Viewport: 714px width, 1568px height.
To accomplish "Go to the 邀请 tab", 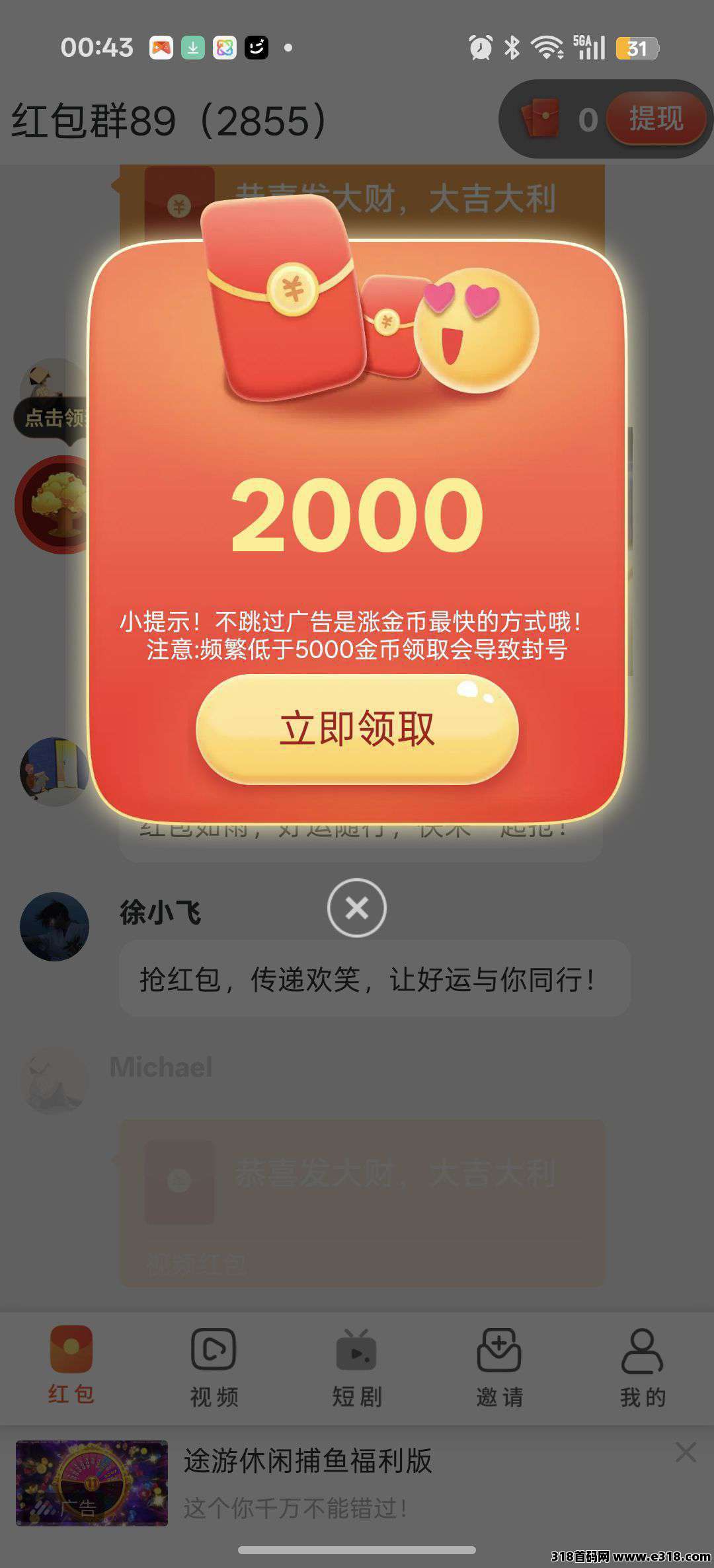I will (x=500, y=1366).
